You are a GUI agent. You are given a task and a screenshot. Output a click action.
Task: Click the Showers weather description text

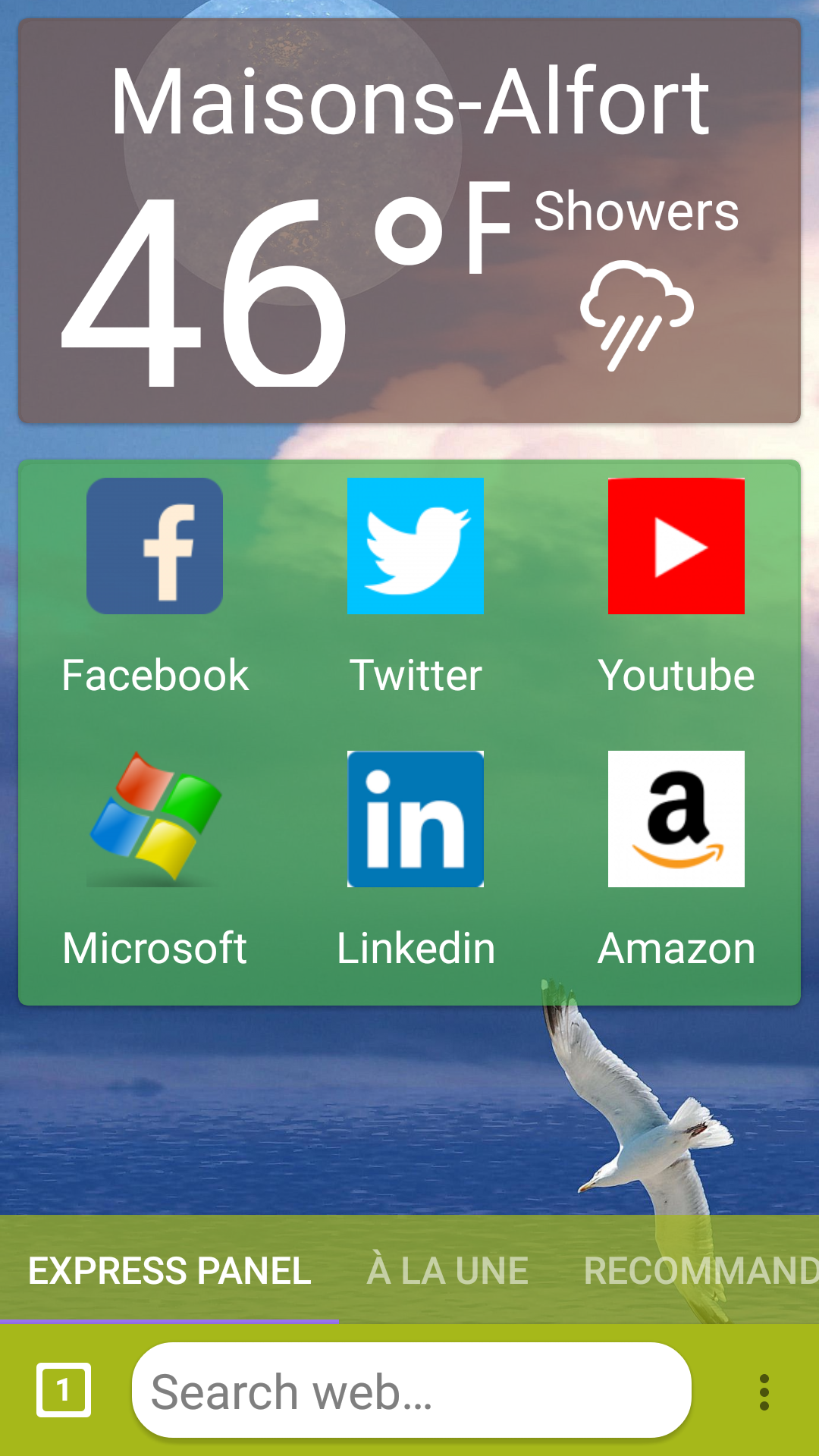click(635, 212)
